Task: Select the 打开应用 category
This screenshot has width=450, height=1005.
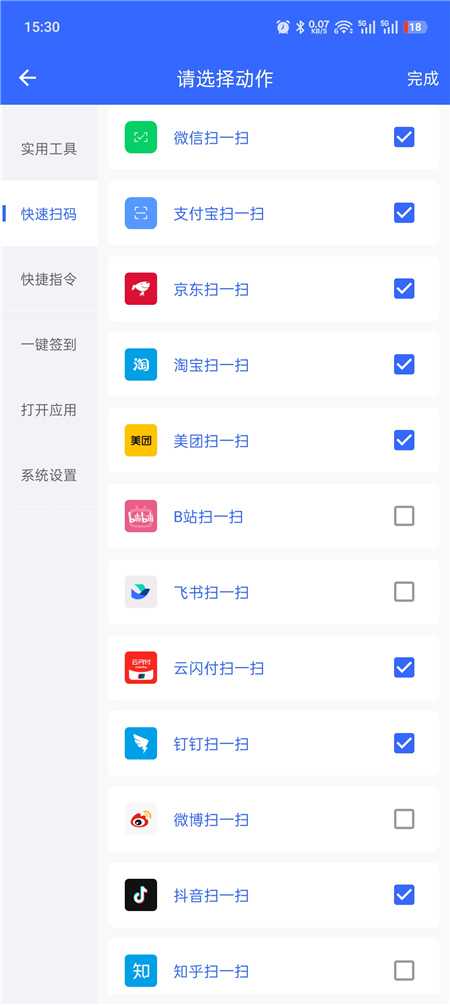Action: (x=49, y=410)
